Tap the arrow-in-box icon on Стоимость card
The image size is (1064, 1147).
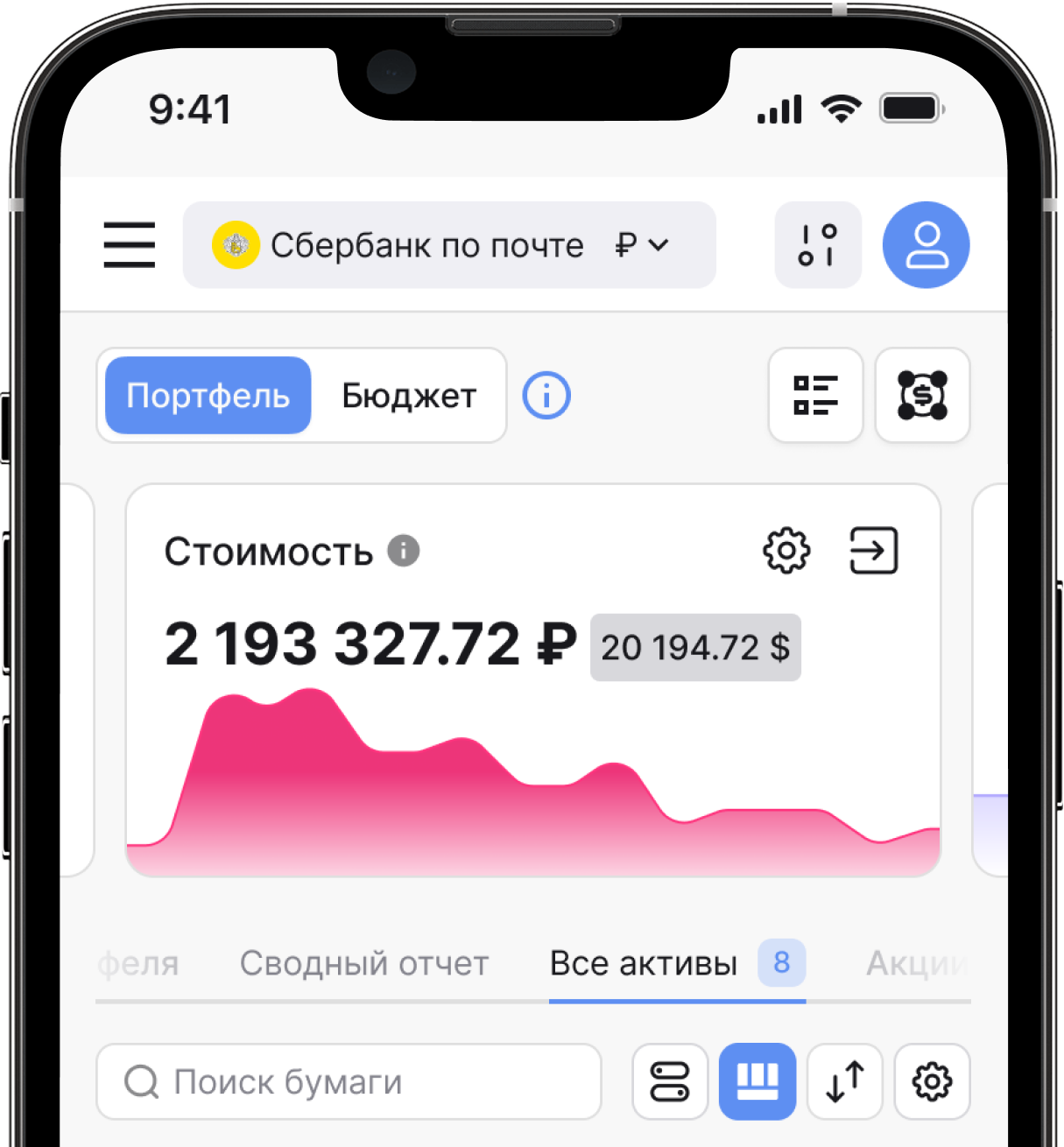(873, 551)
